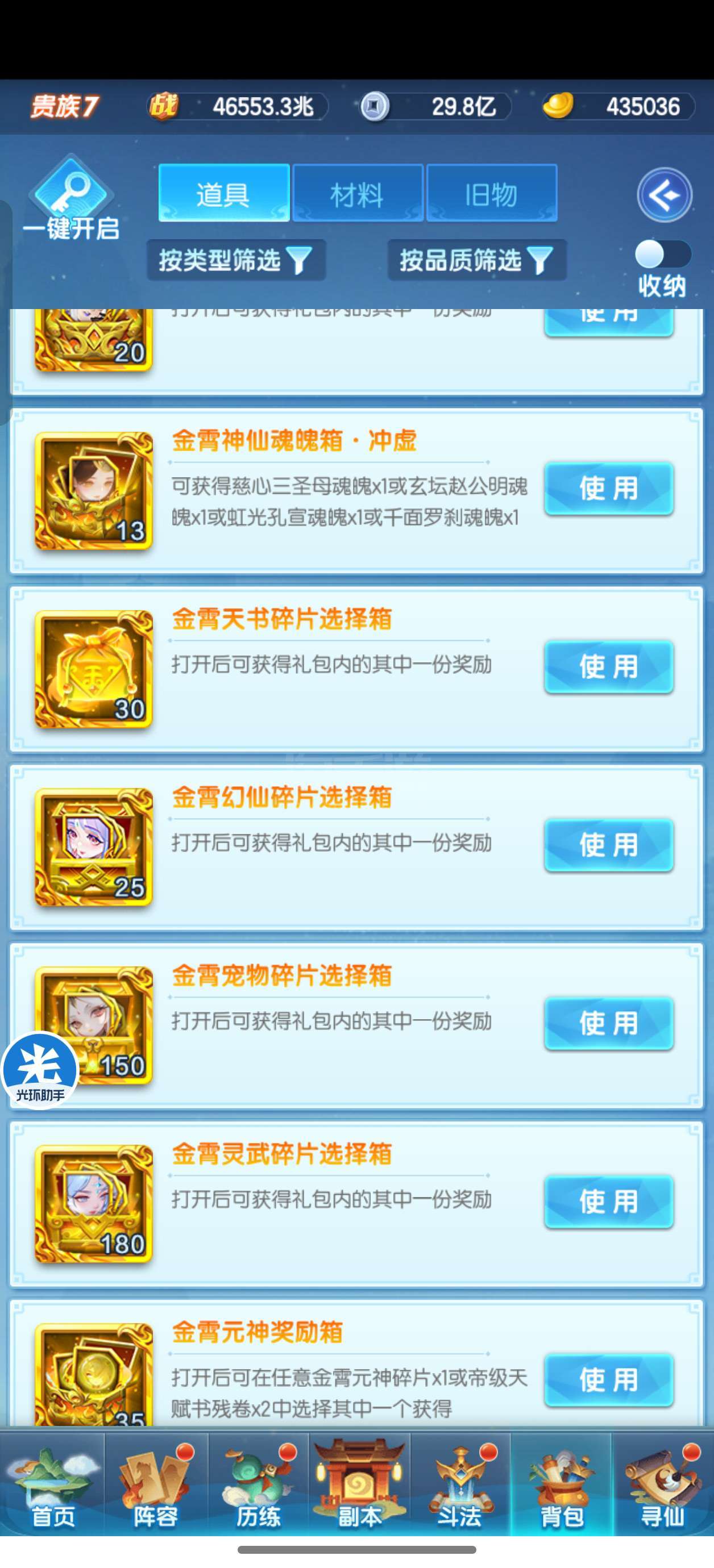714x1568 pixels.
Task: Switch to the 材料 tab
Action: 358,193
